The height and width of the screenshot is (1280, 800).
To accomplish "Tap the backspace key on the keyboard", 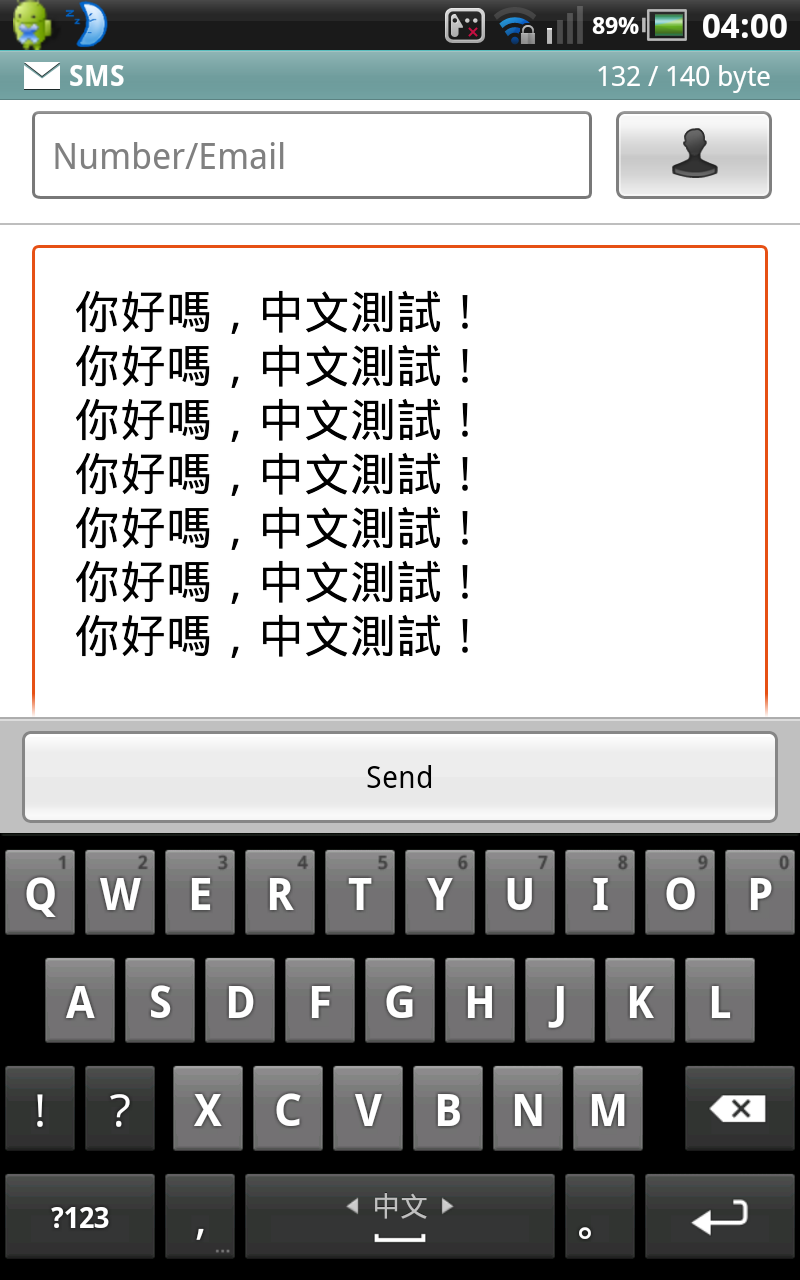I will [737, 1107].
